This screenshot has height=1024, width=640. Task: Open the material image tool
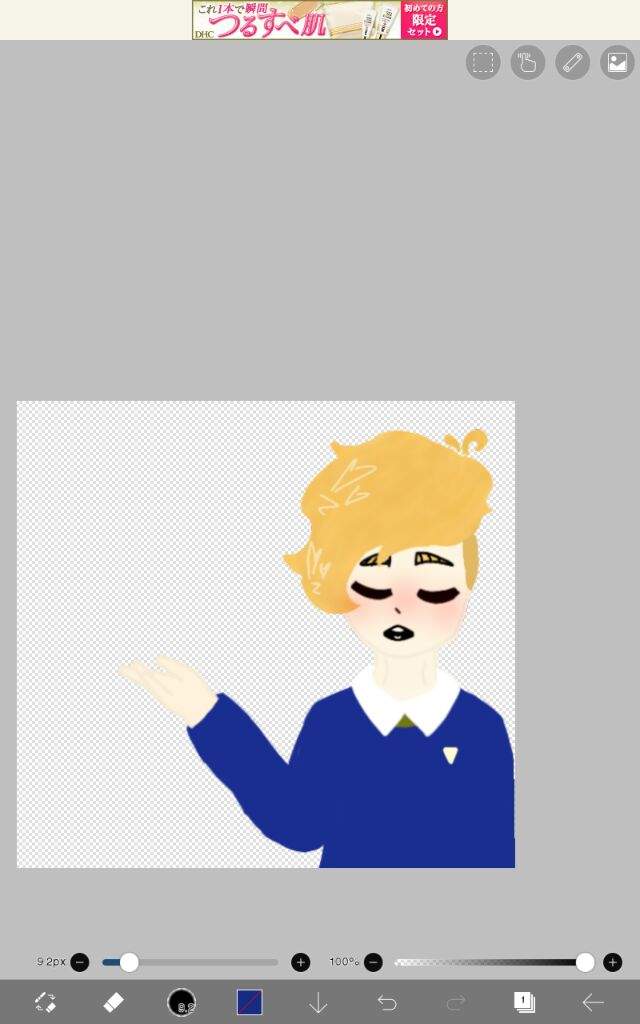pyautogui.click(x=617, y=63)
